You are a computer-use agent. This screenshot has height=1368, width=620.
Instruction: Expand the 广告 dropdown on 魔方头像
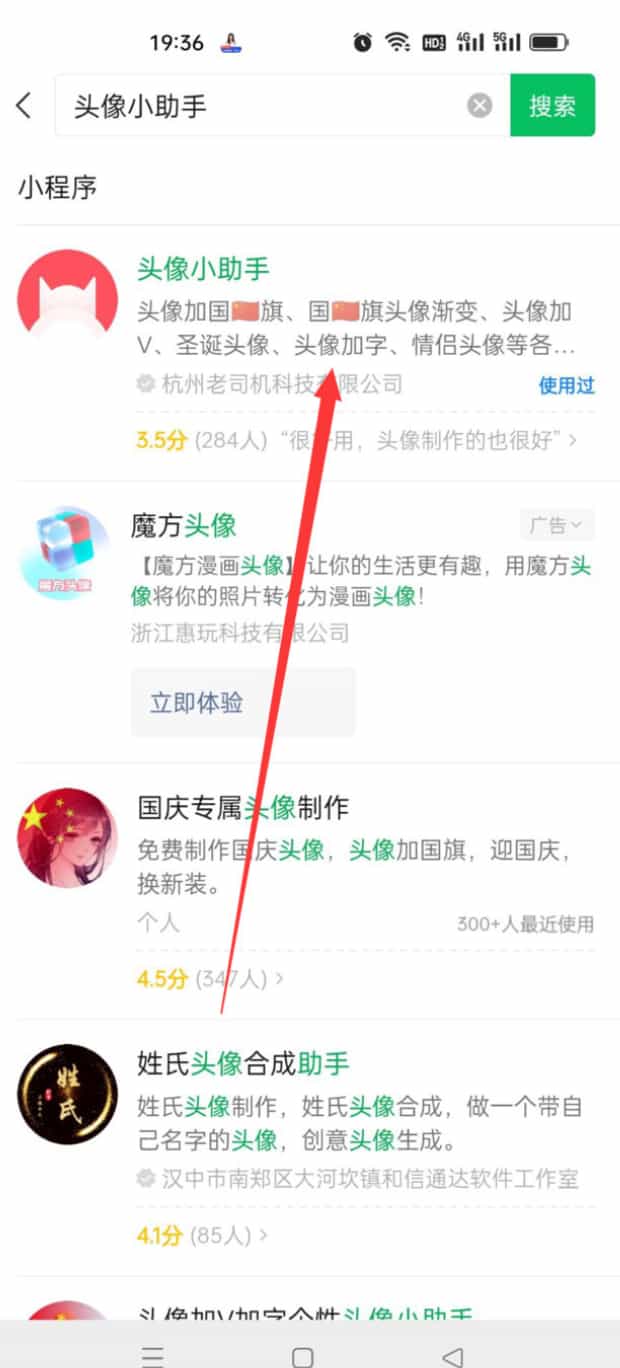click(557, 525)
